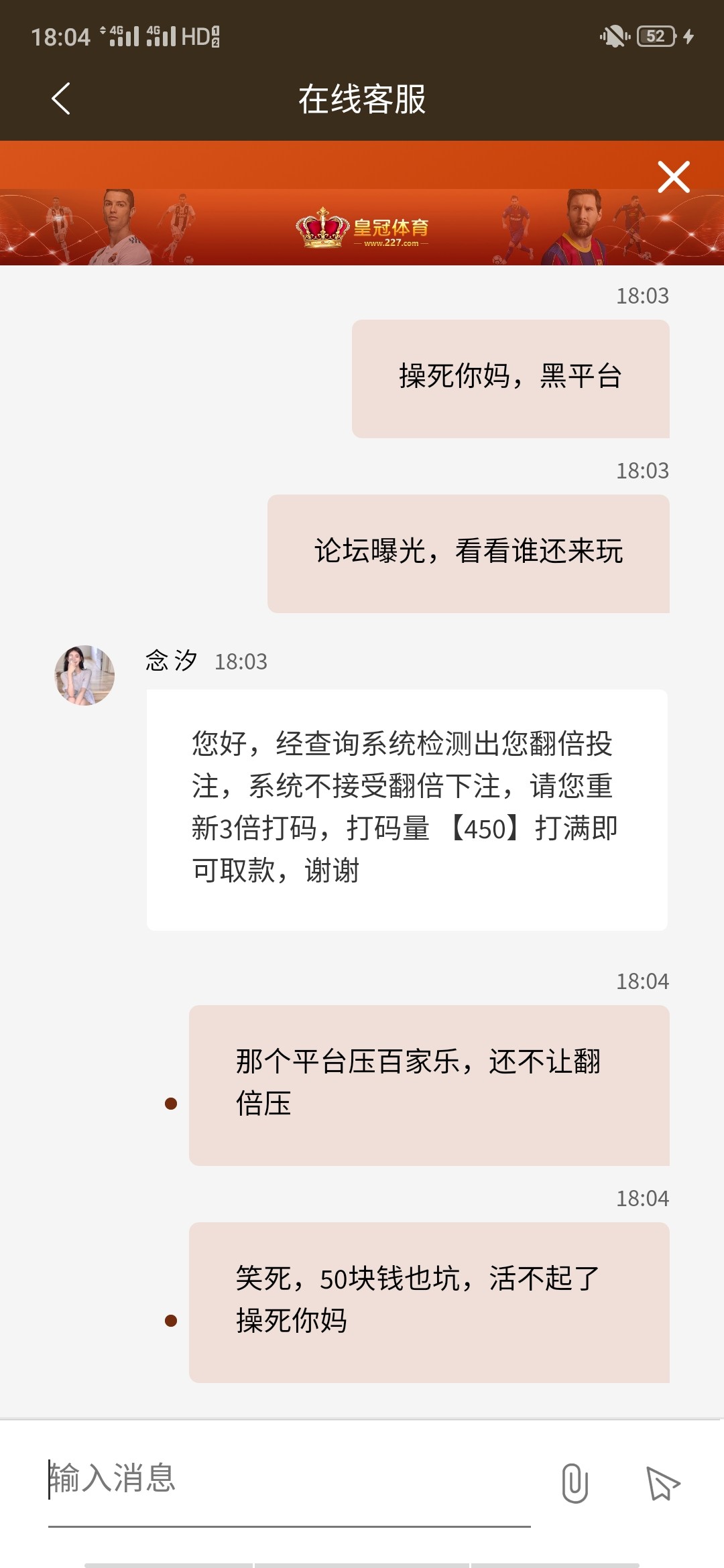Dismiss the promotional banner with the X

tap(674, 176)
